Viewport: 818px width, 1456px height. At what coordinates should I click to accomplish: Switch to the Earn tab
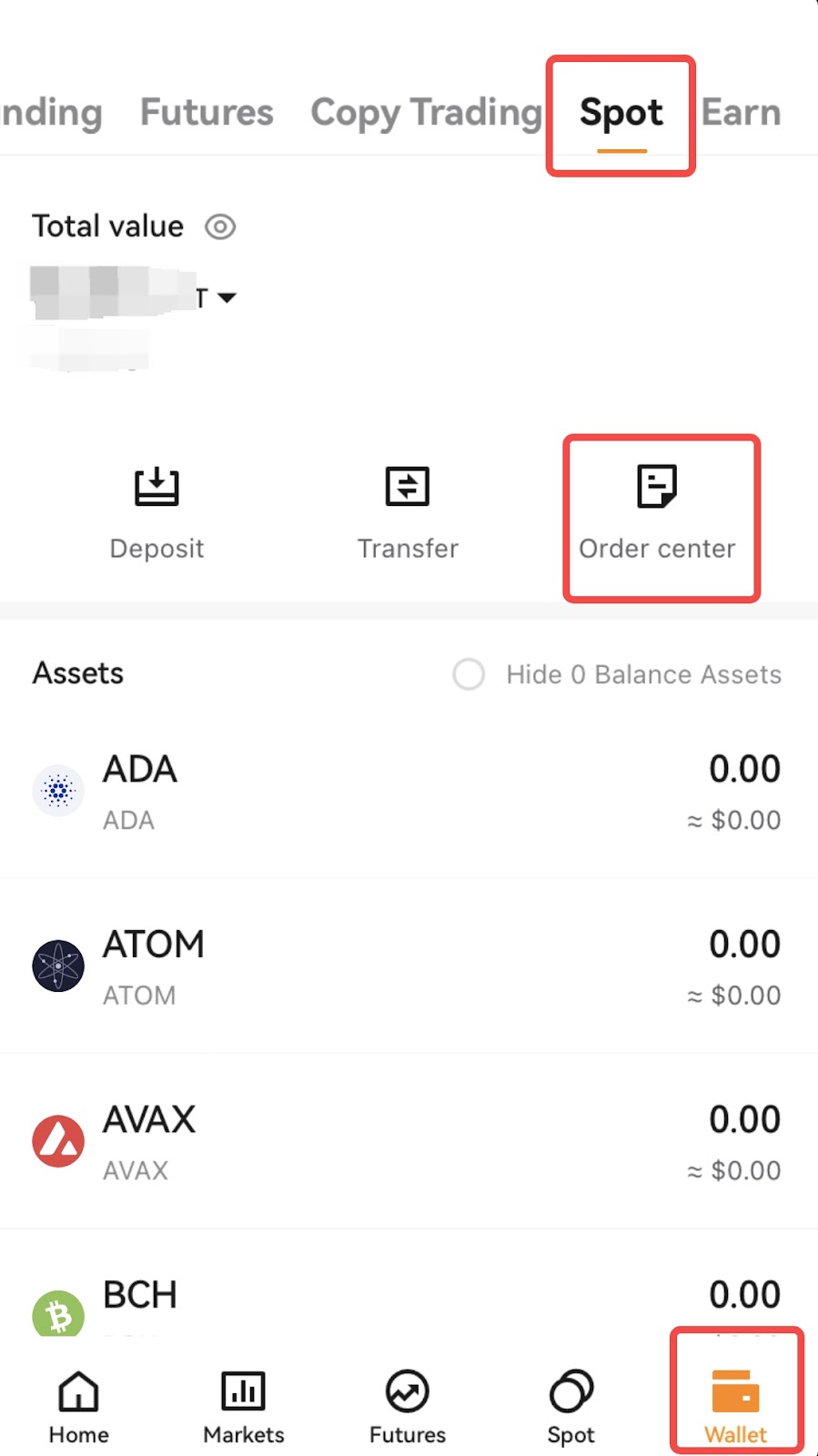tap(741, 112)
